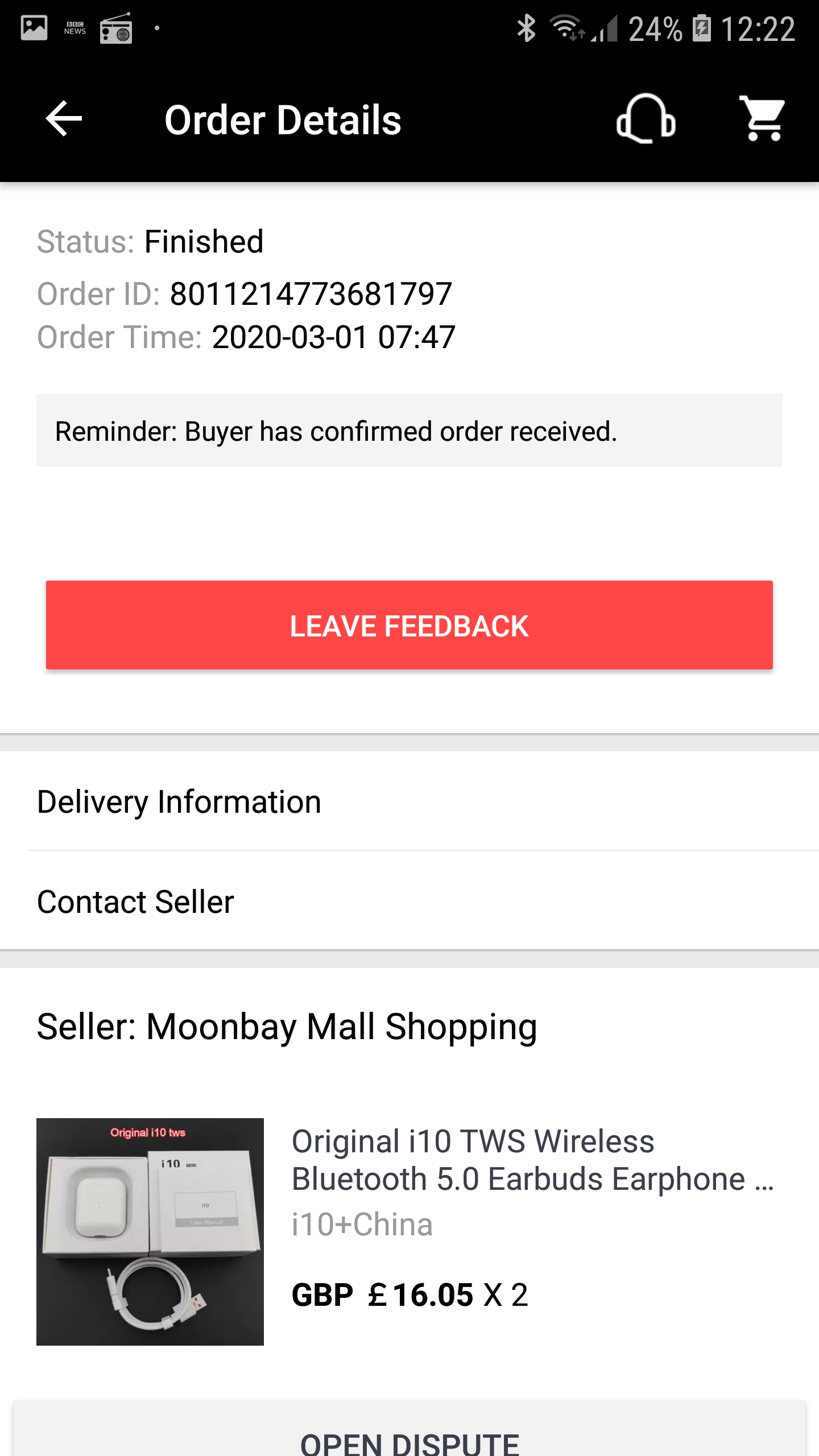Open Contact Seller row

409,901
